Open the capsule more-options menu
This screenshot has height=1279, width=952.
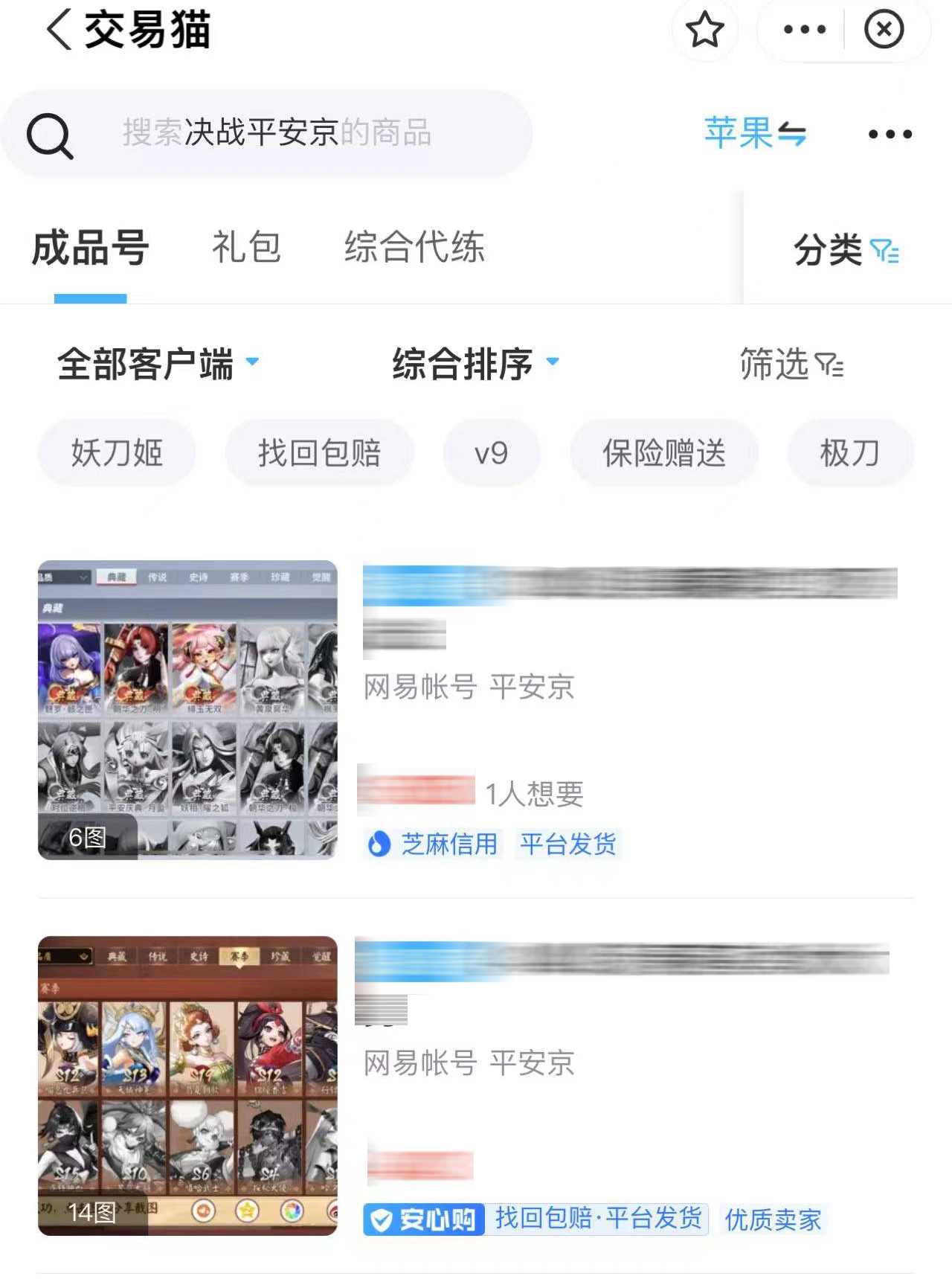coord(805,30)
